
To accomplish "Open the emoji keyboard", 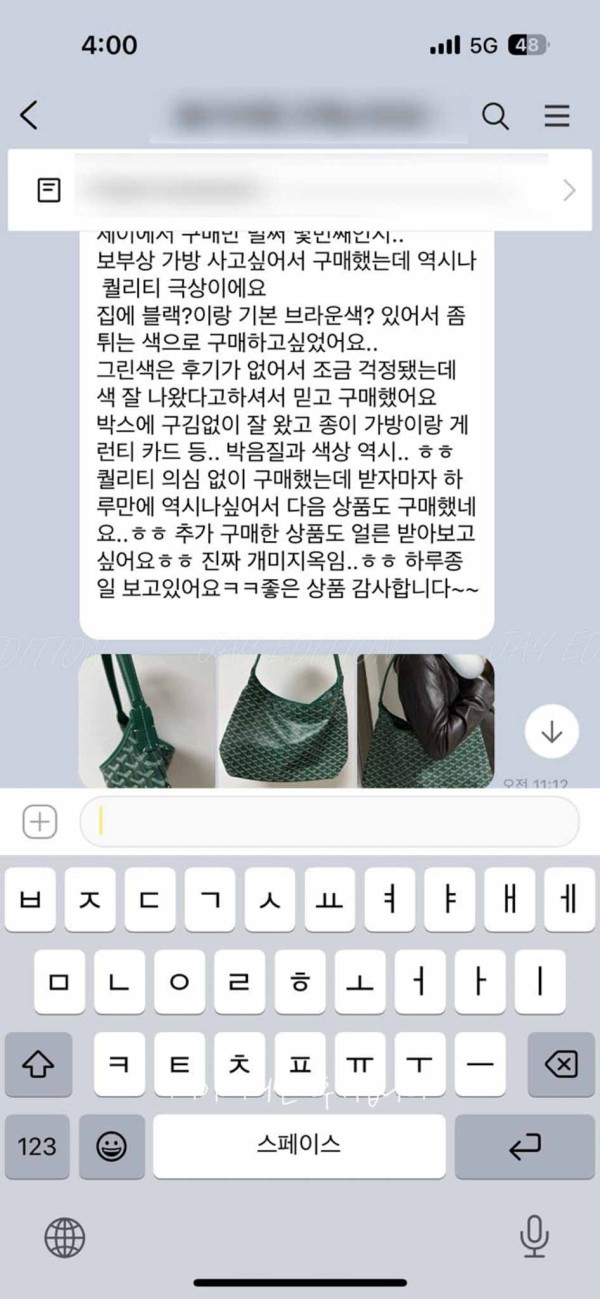I will coord(111,1146).
